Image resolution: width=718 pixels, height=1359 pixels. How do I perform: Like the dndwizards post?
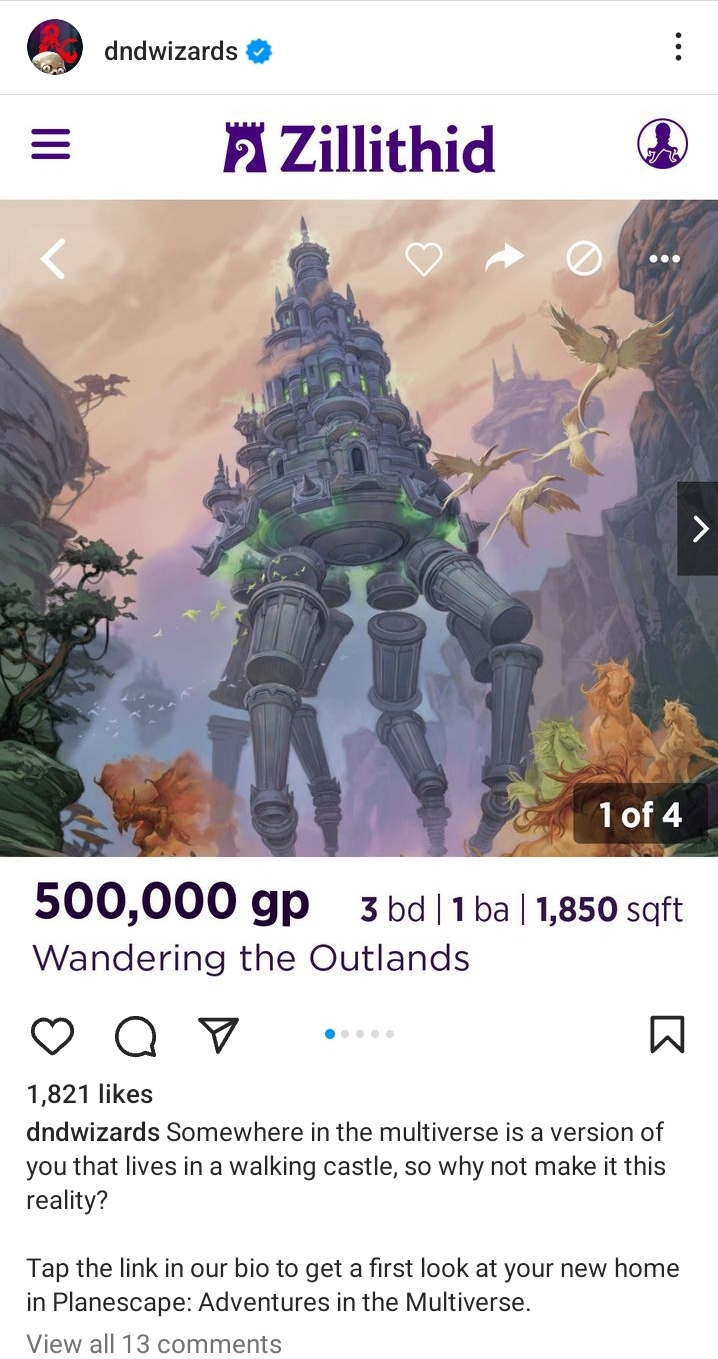52,1036
